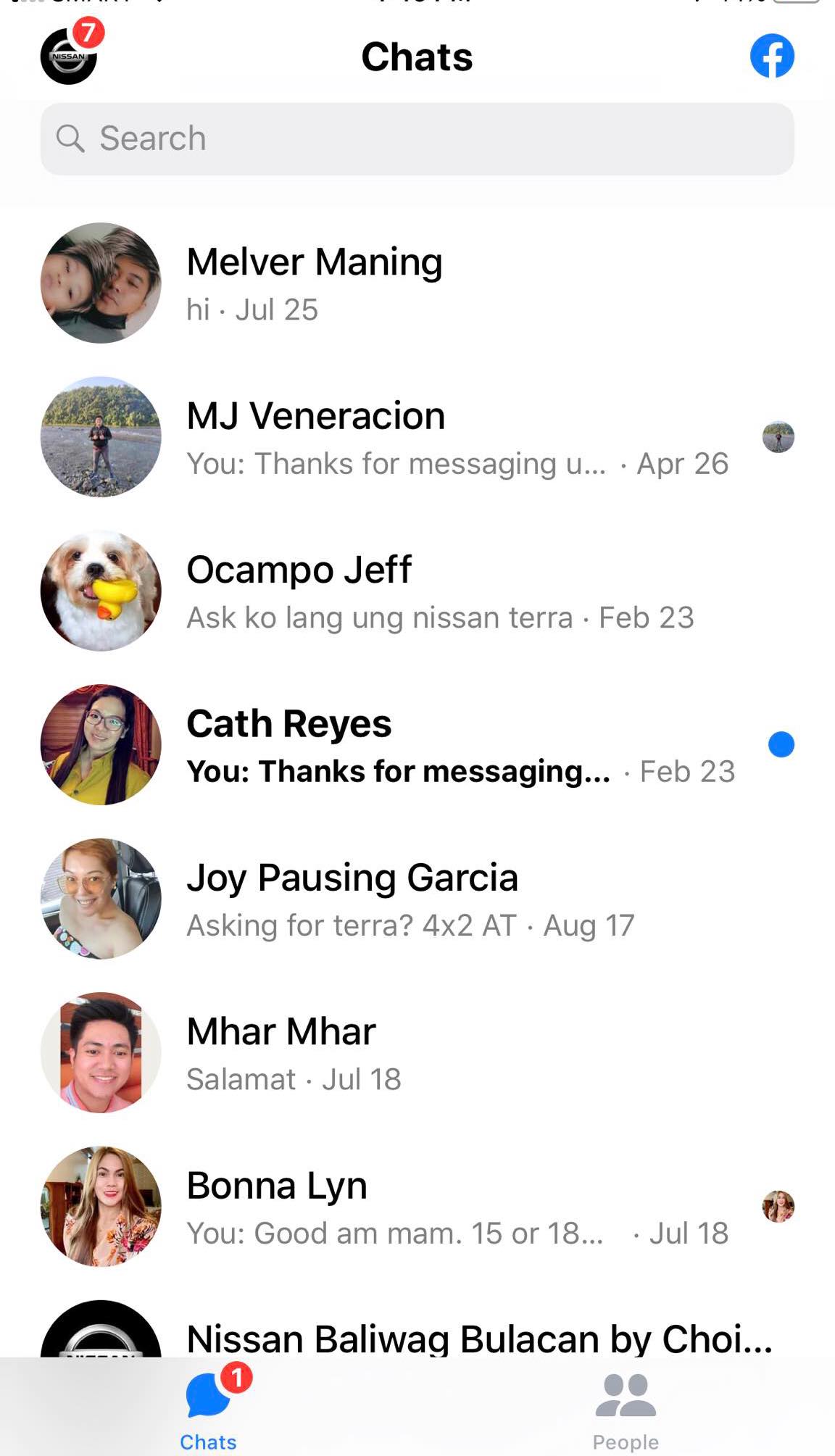This screenshot has height=1456, width=835.
Task: Open the chat with Ocampo Jeff
Action: tap(417, 591)
